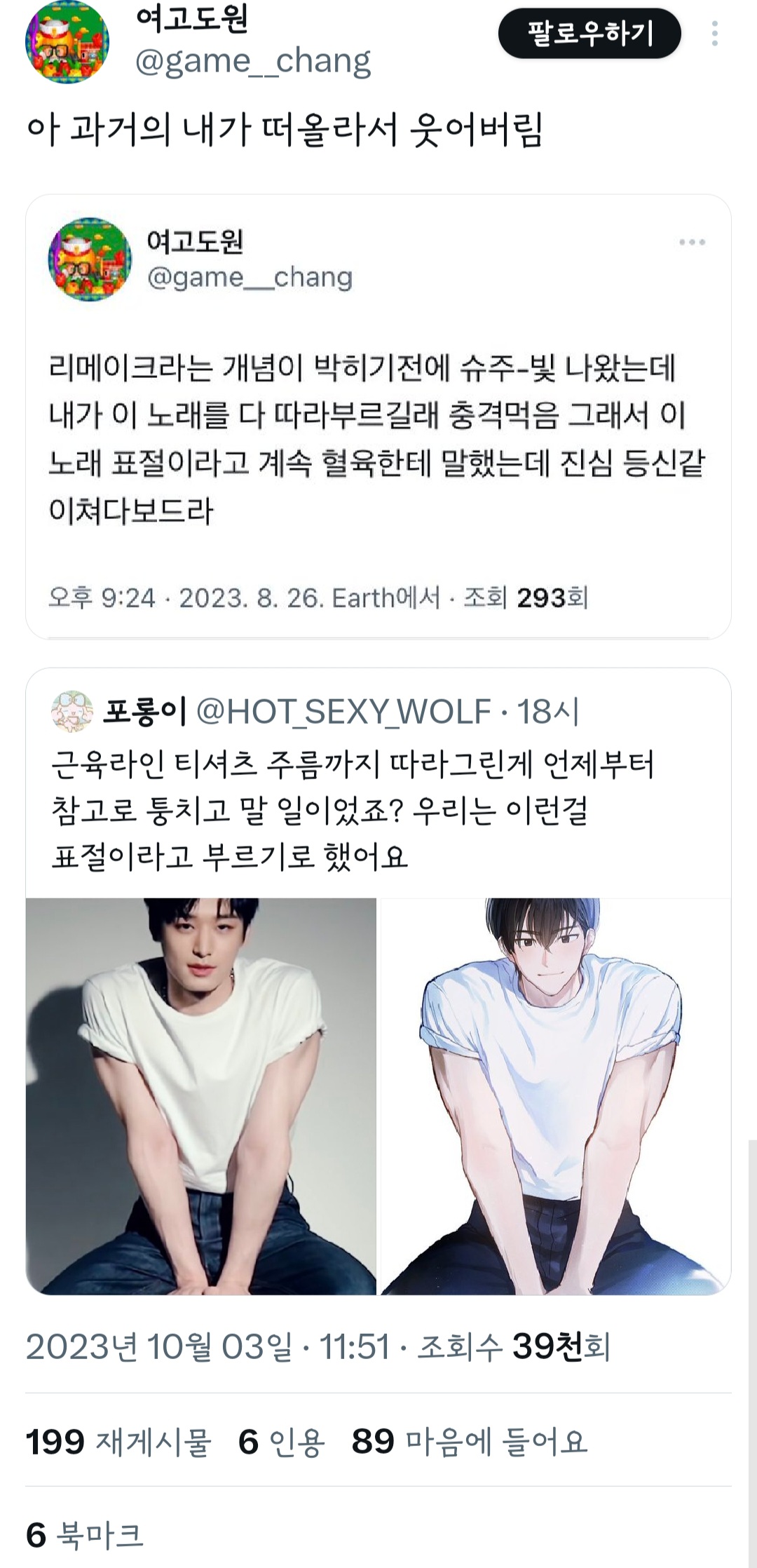
Task: Open the embedded tweet by 포롱이
Action: click(377, 806)
